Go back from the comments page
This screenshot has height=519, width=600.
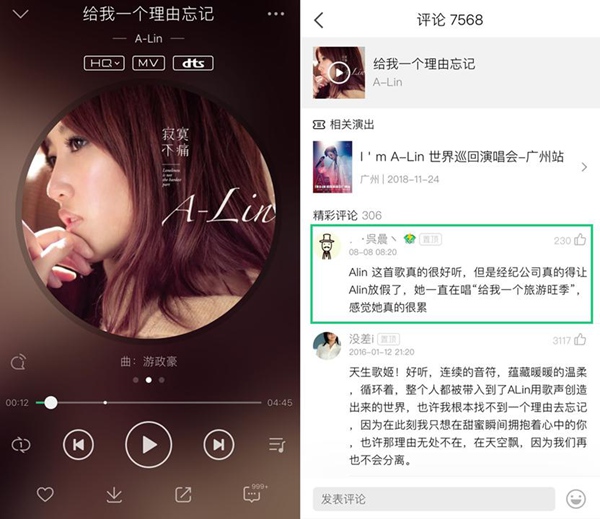pos(319,20)
